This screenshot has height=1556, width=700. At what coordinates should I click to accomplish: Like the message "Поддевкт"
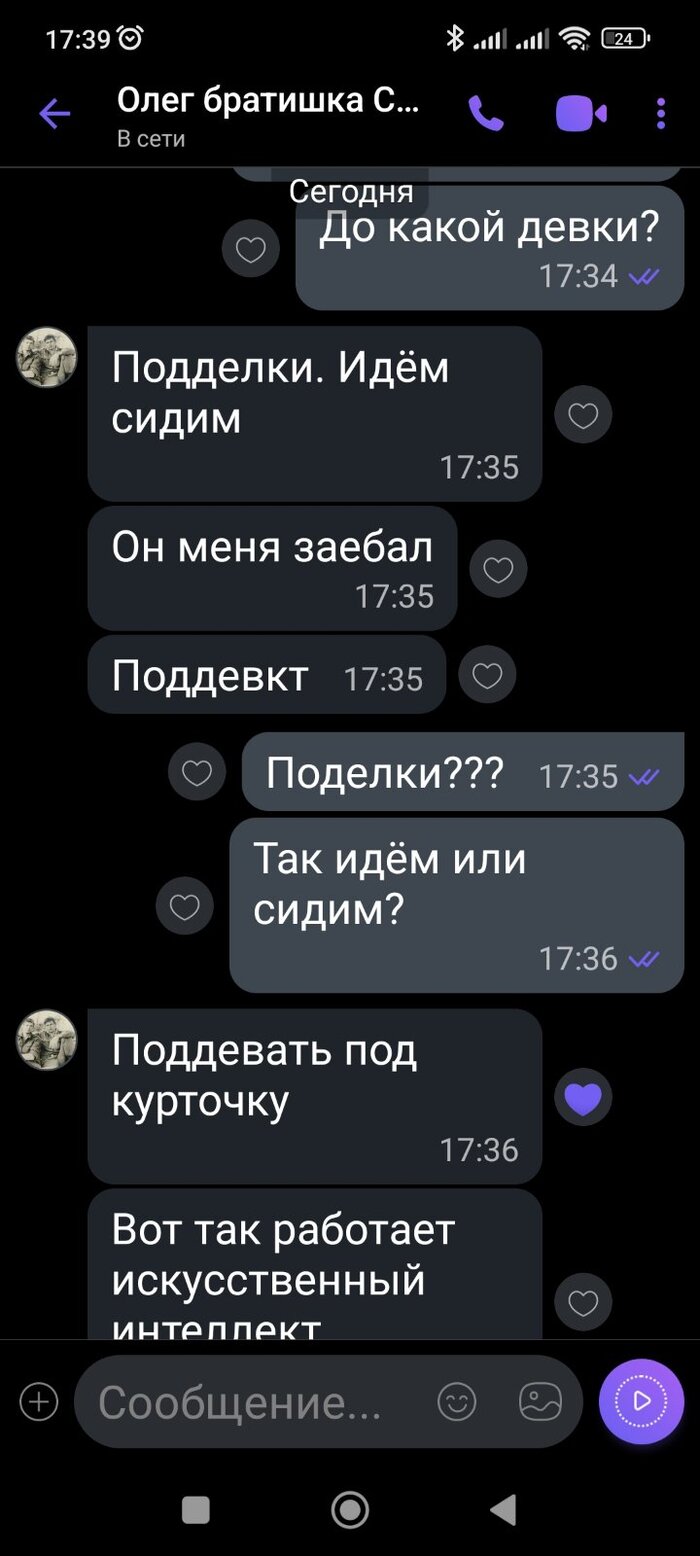(487, 675)
